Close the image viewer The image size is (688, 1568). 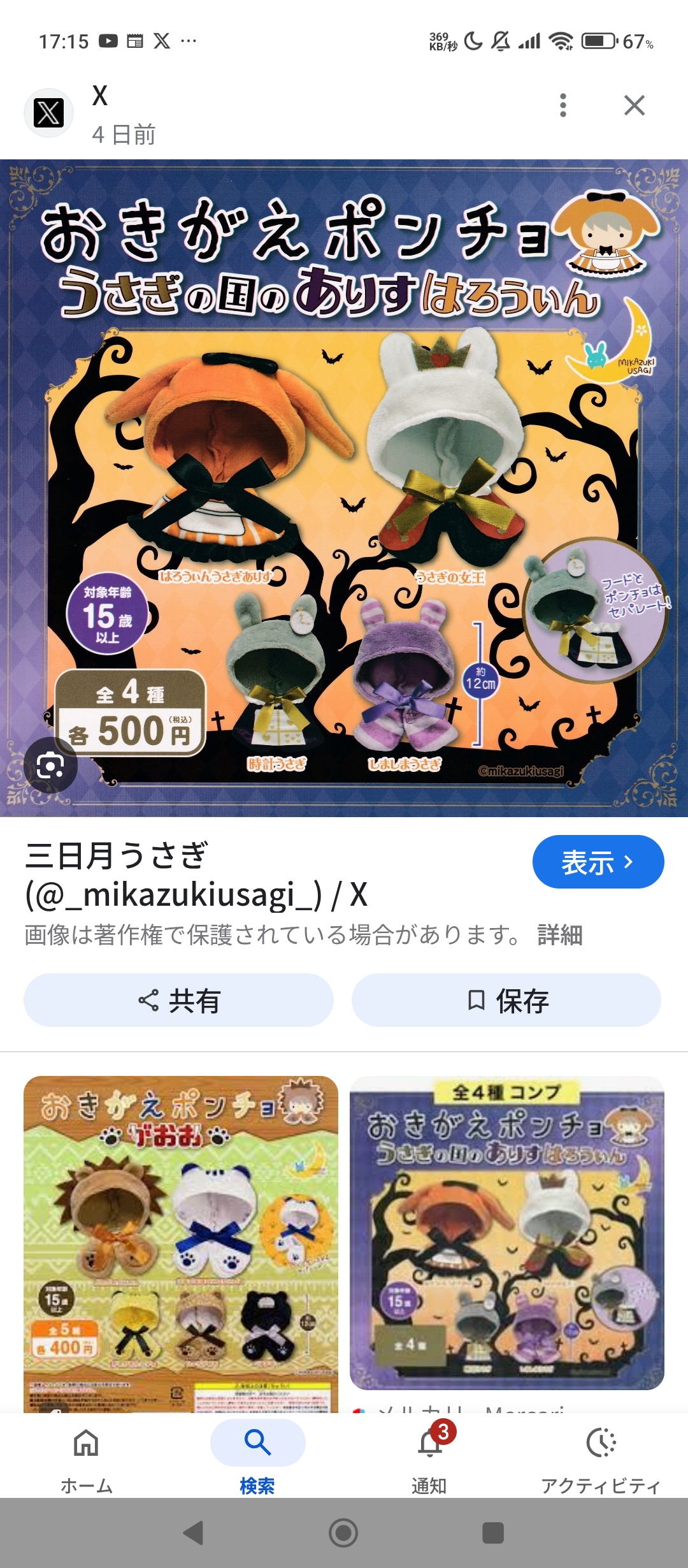[x=634, y=105]
